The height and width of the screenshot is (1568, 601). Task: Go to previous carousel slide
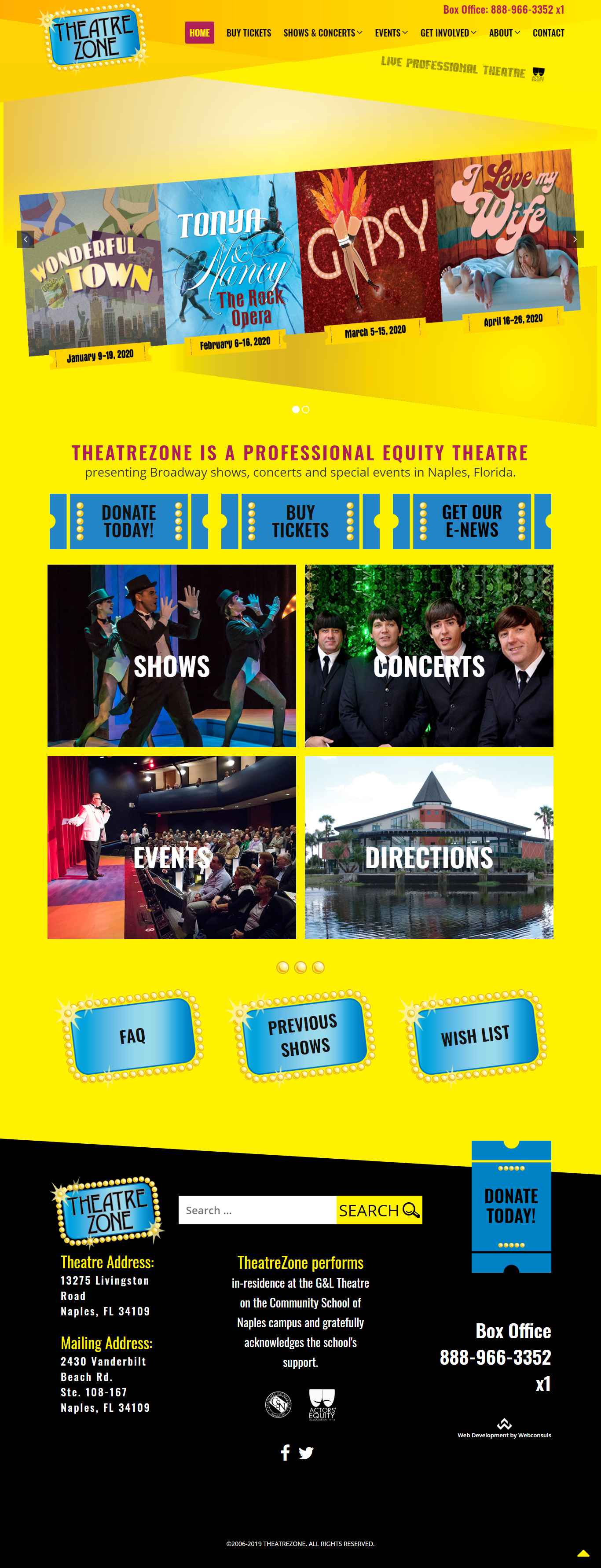[26, 239]
